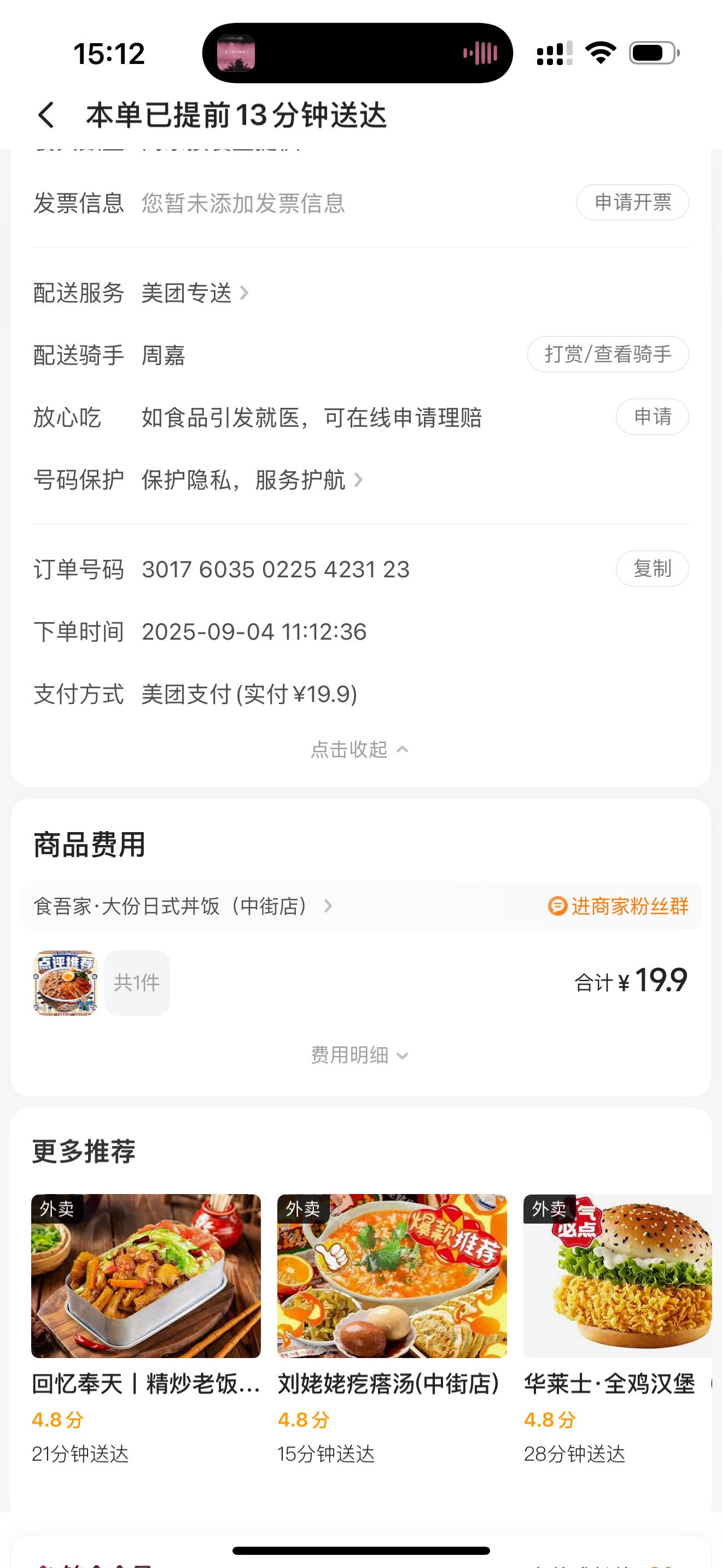Tap 申请 beside the 放心吃 claim

point(652,417)
